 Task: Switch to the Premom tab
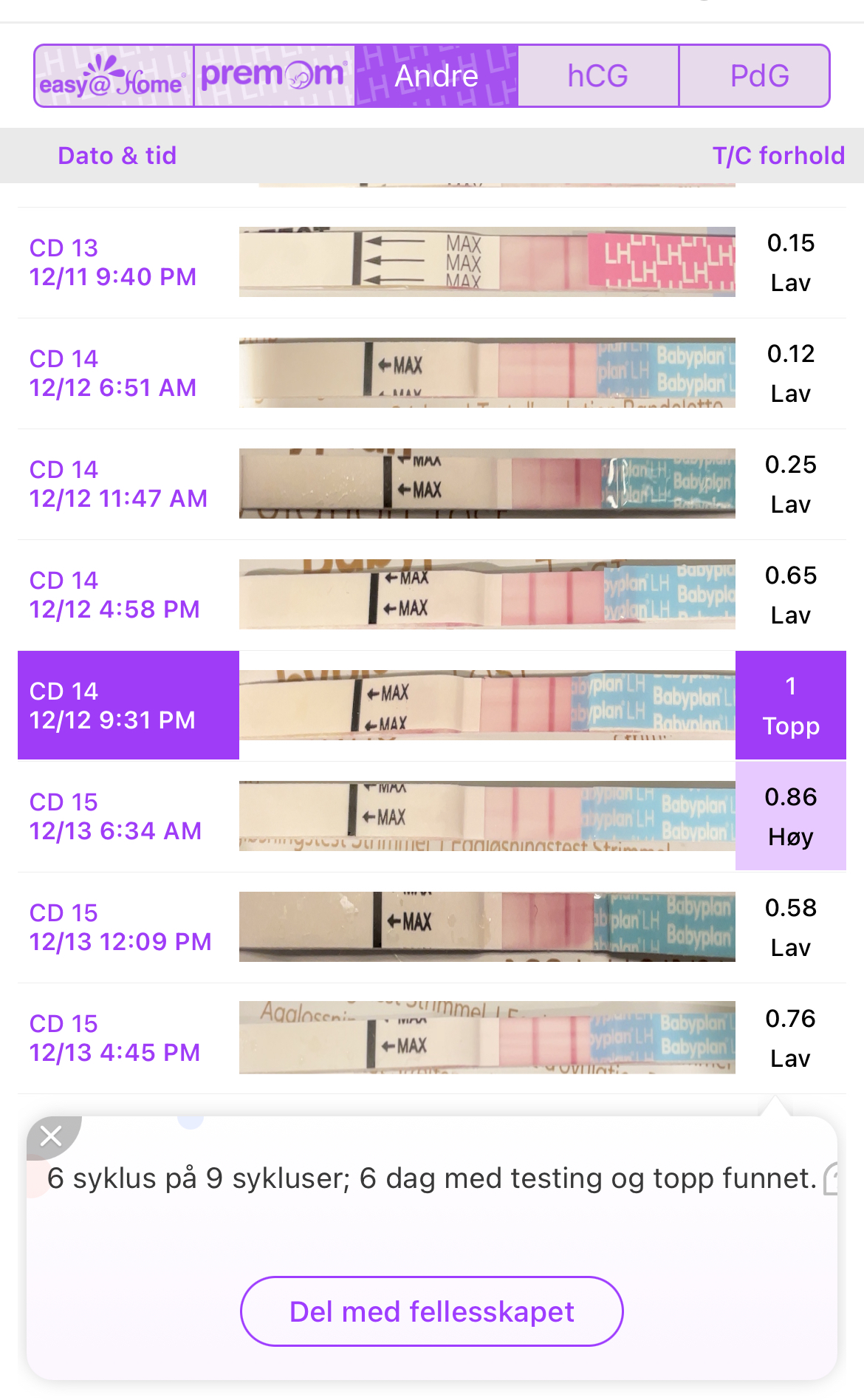[x=274, y=76]
